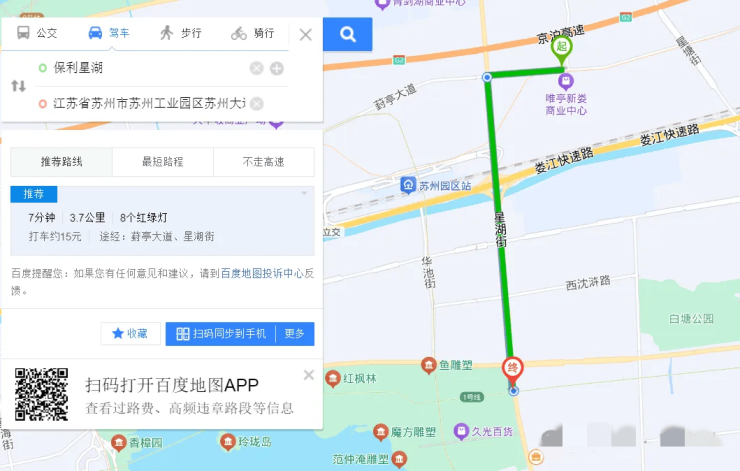
Task: Select the 驾车 driving tab
Action: [109, 33]
